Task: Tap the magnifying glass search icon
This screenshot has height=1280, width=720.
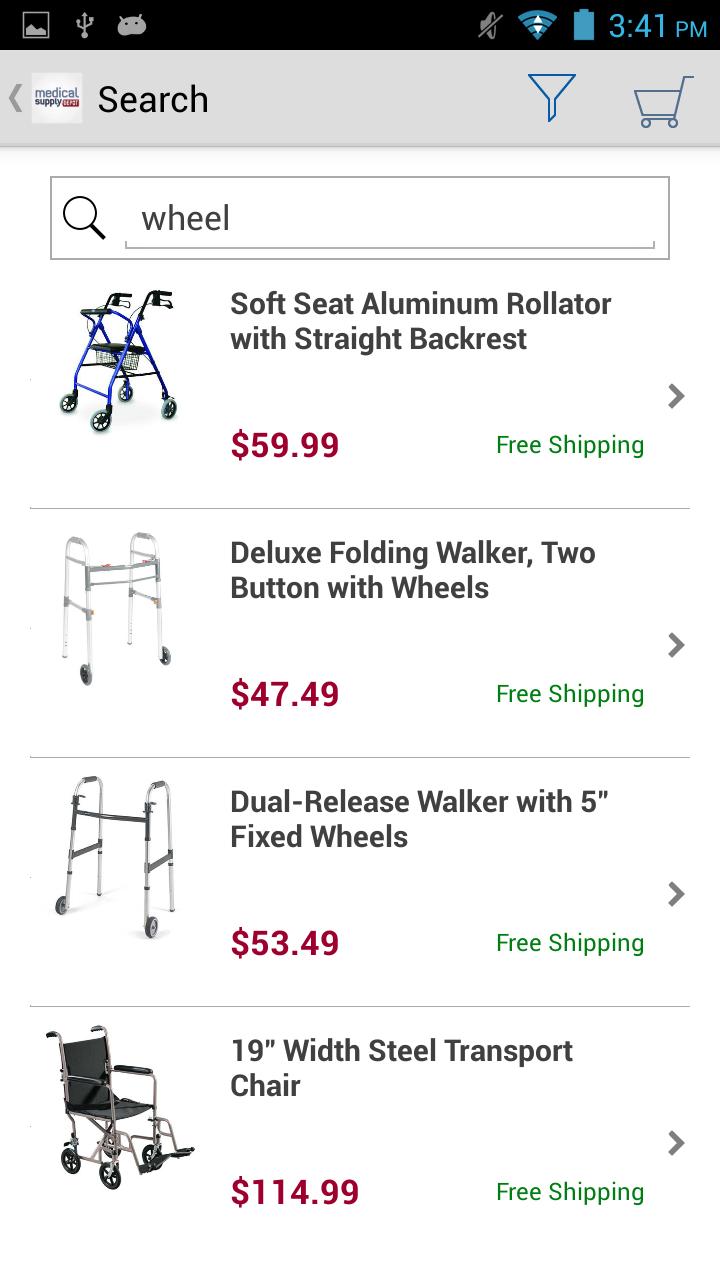Action: pyautogui.click(x=84, y=216)
